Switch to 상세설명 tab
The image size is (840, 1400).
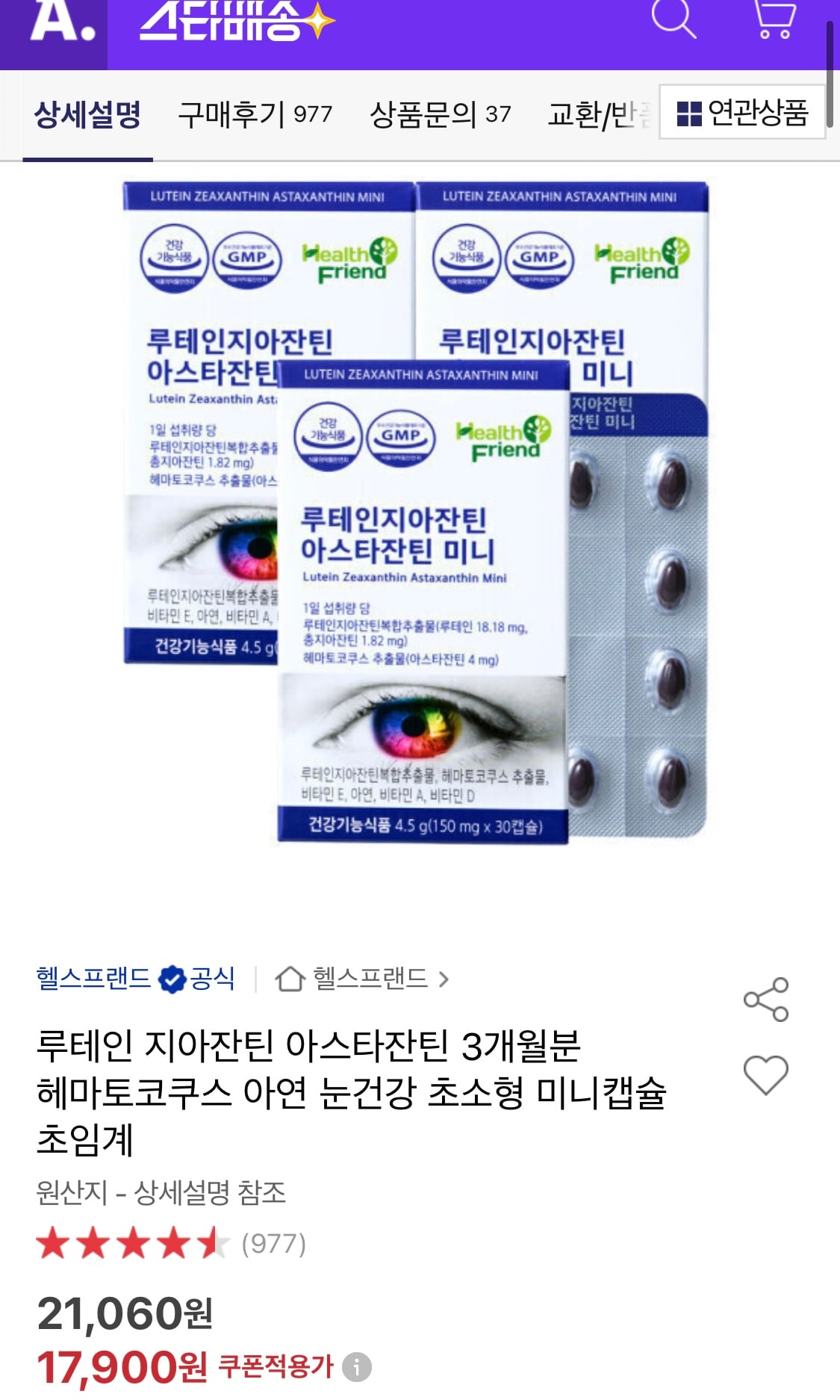87,115
